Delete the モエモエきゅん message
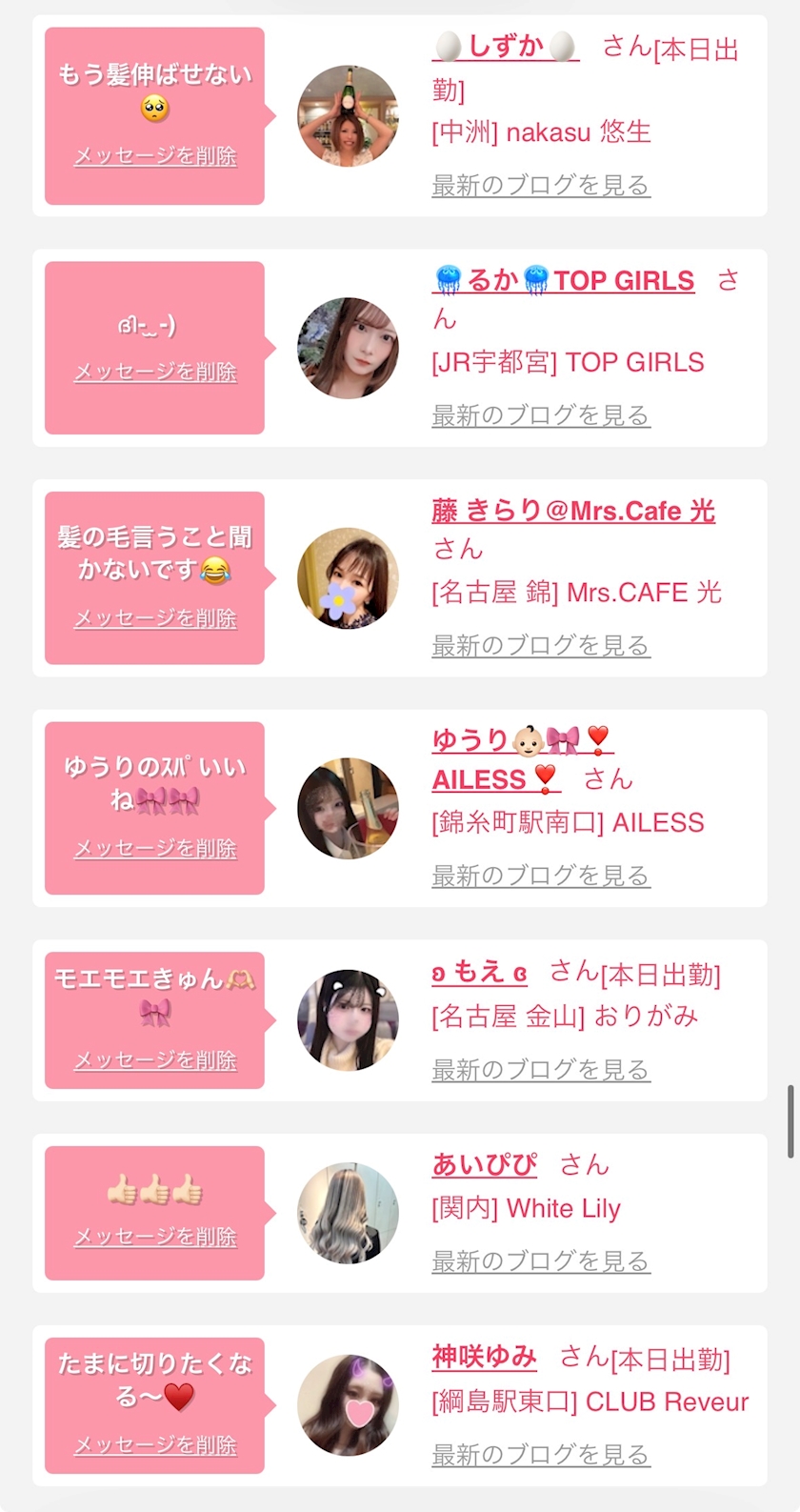 point(155,1060)
